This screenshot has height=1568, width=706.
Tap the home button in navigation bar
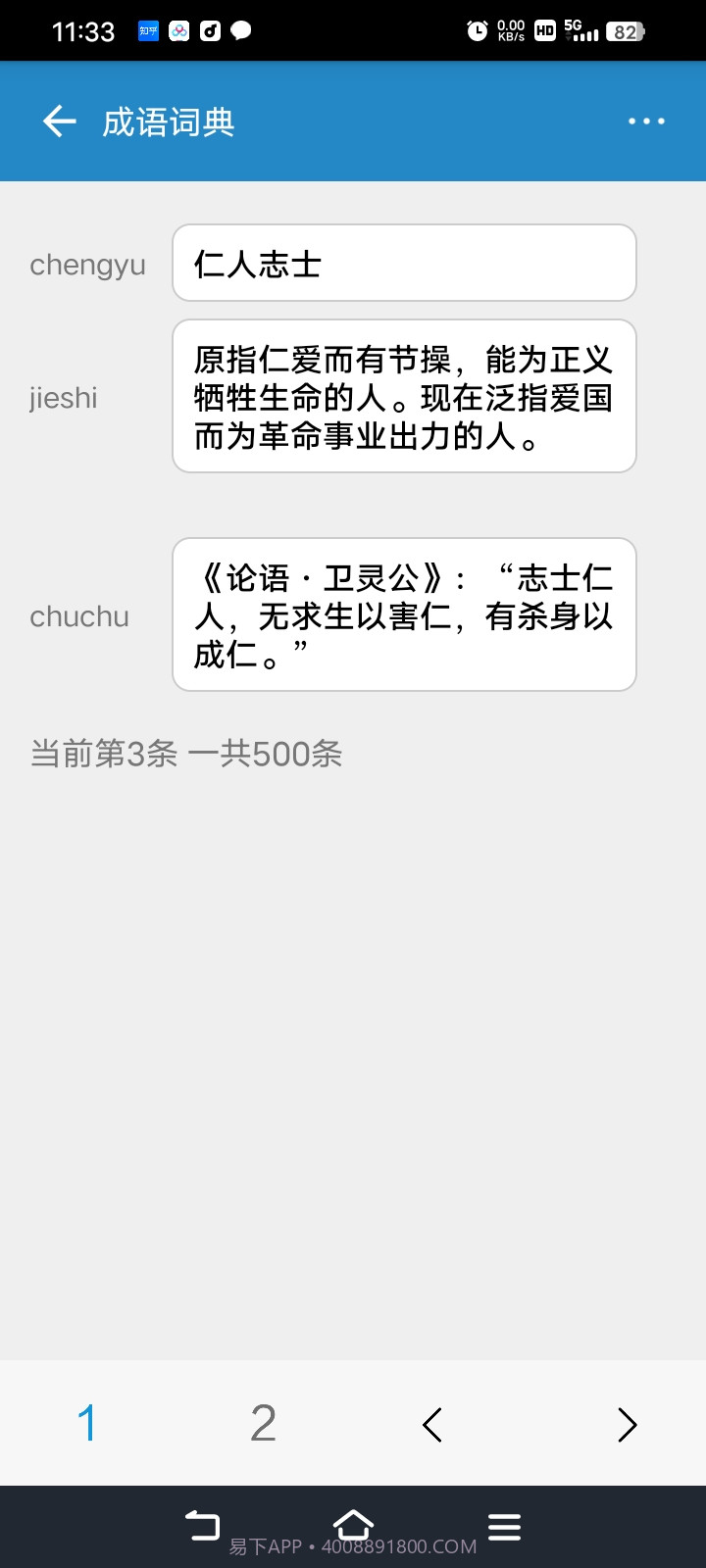click(353, 1525)
